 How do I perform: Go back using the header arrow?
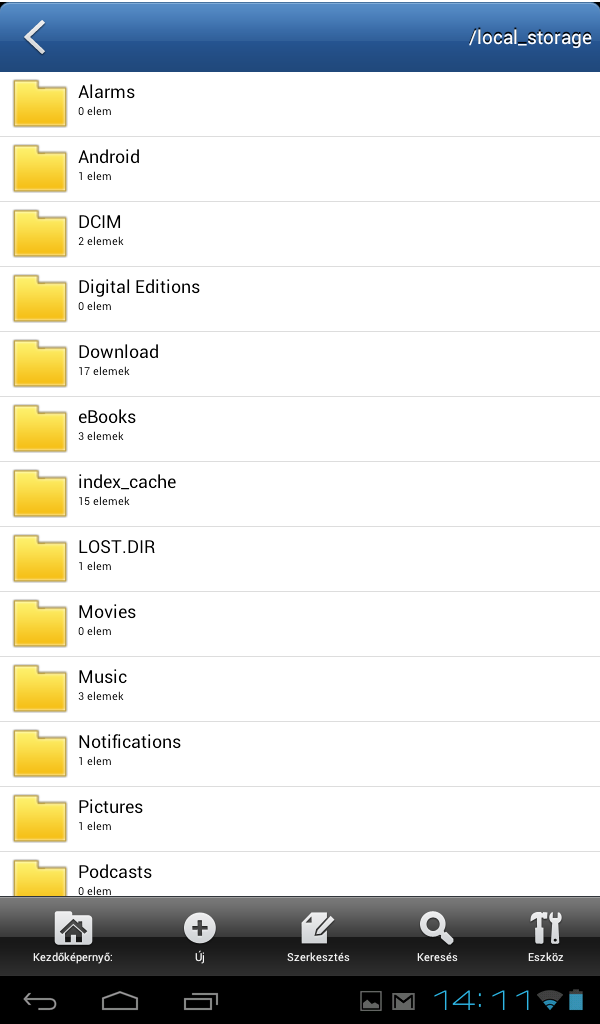click(35, 37)
